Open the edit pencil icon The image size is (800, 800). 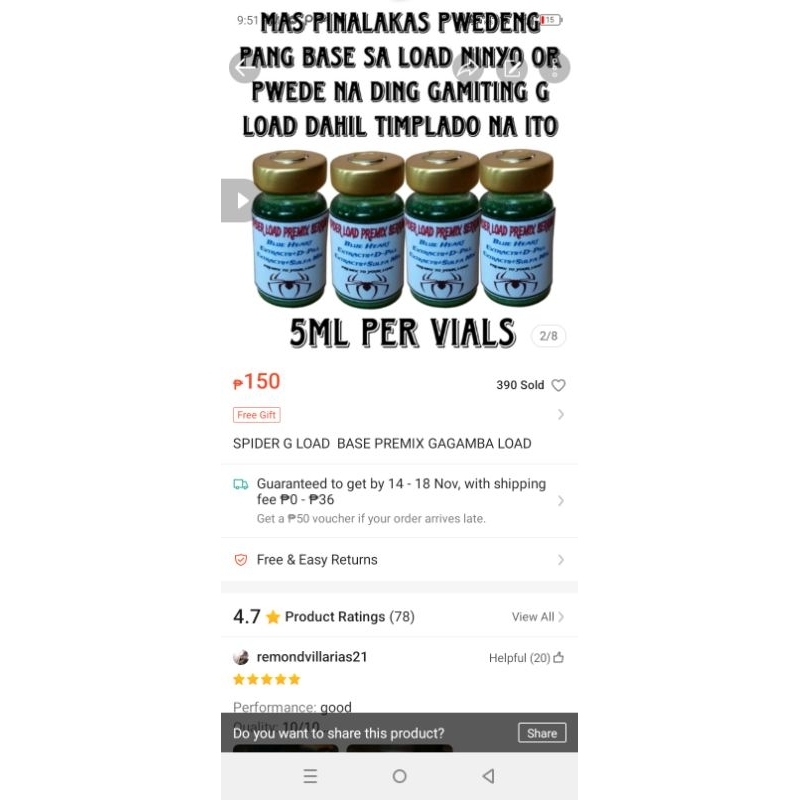click(x=512, y=68)
